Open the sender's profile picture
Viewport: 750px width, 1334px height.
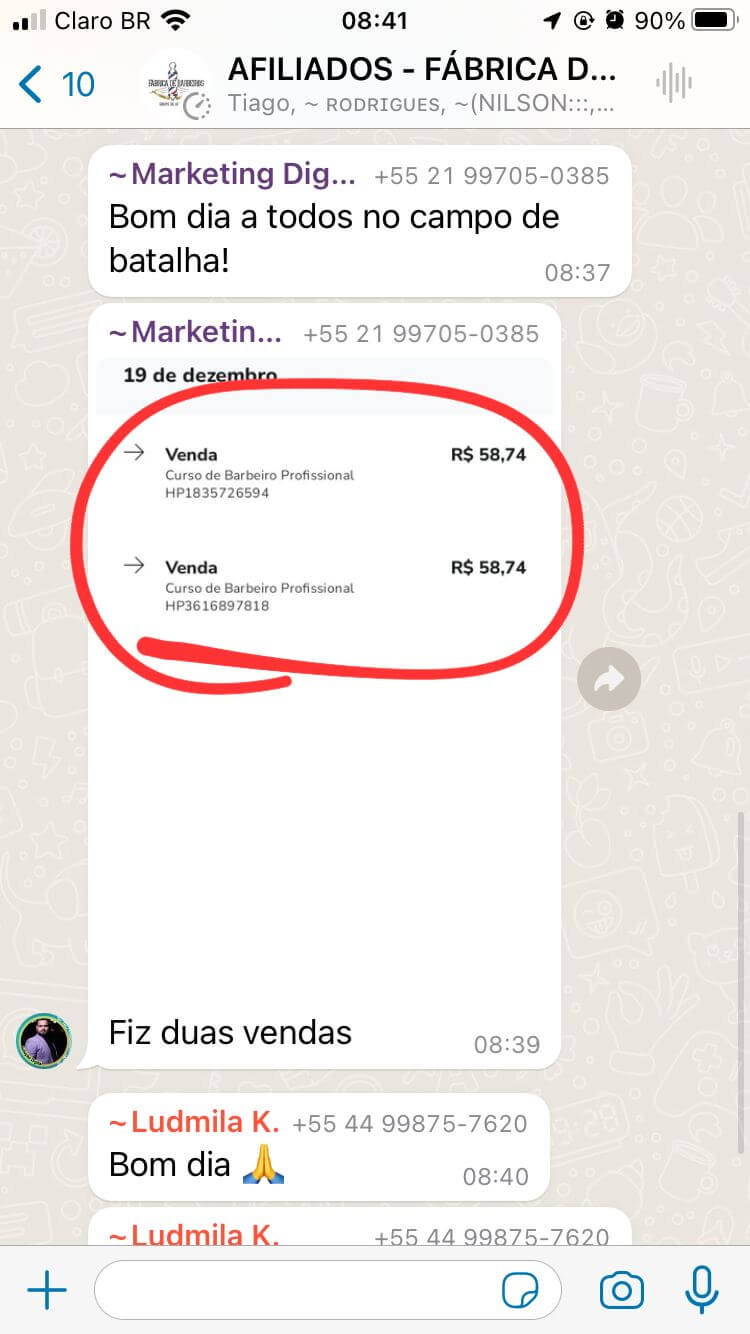44,1041
